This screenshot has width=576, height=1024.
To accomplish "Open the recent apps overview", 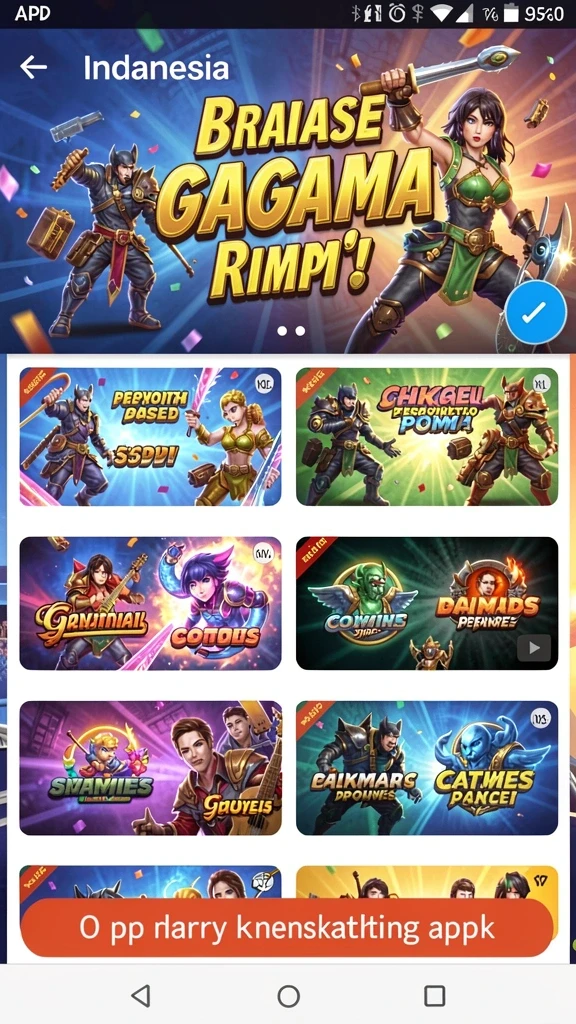I will (434, 996).
